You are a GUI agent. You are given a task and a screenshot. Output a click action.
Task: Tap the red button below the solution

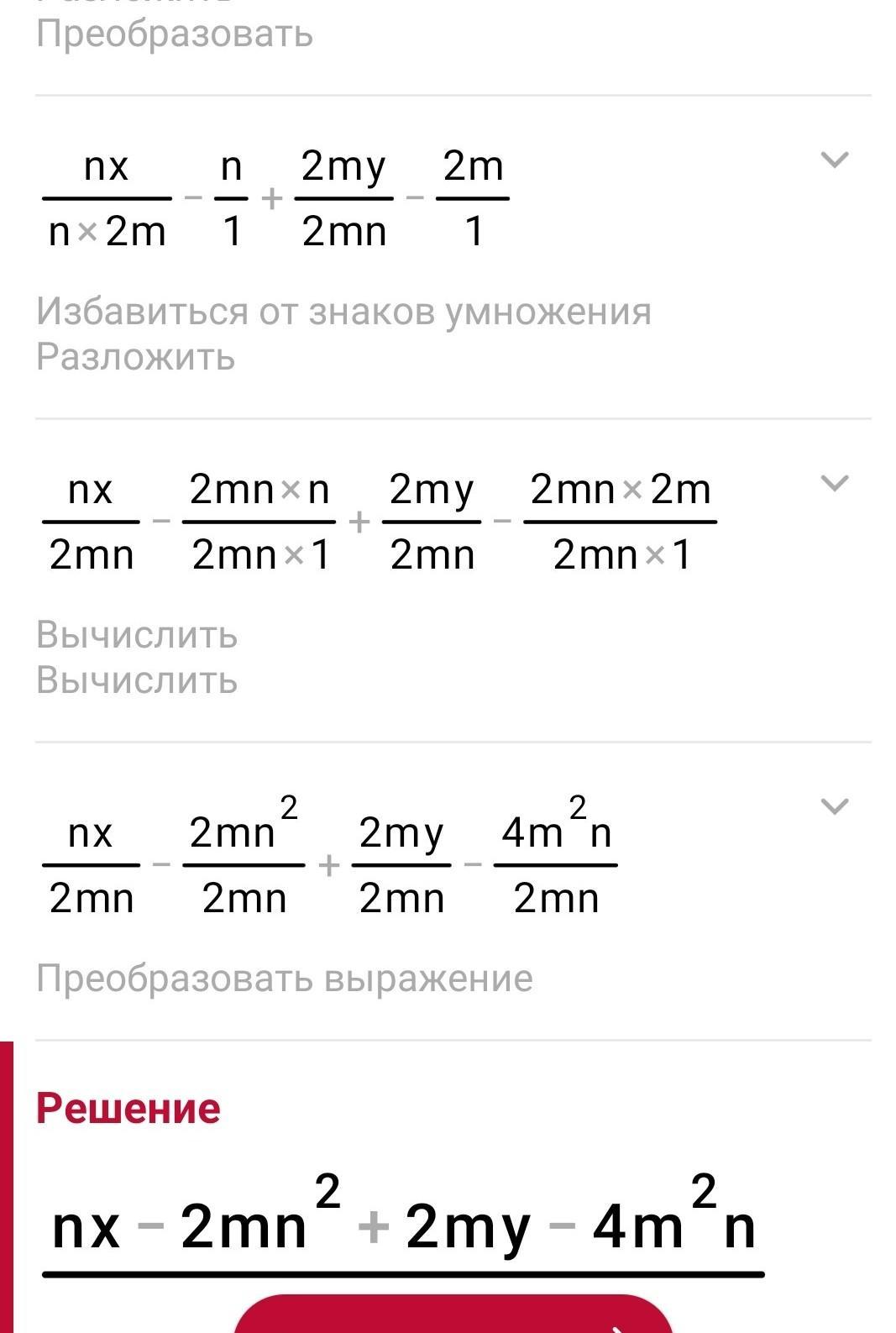[x=453, y=1317]
